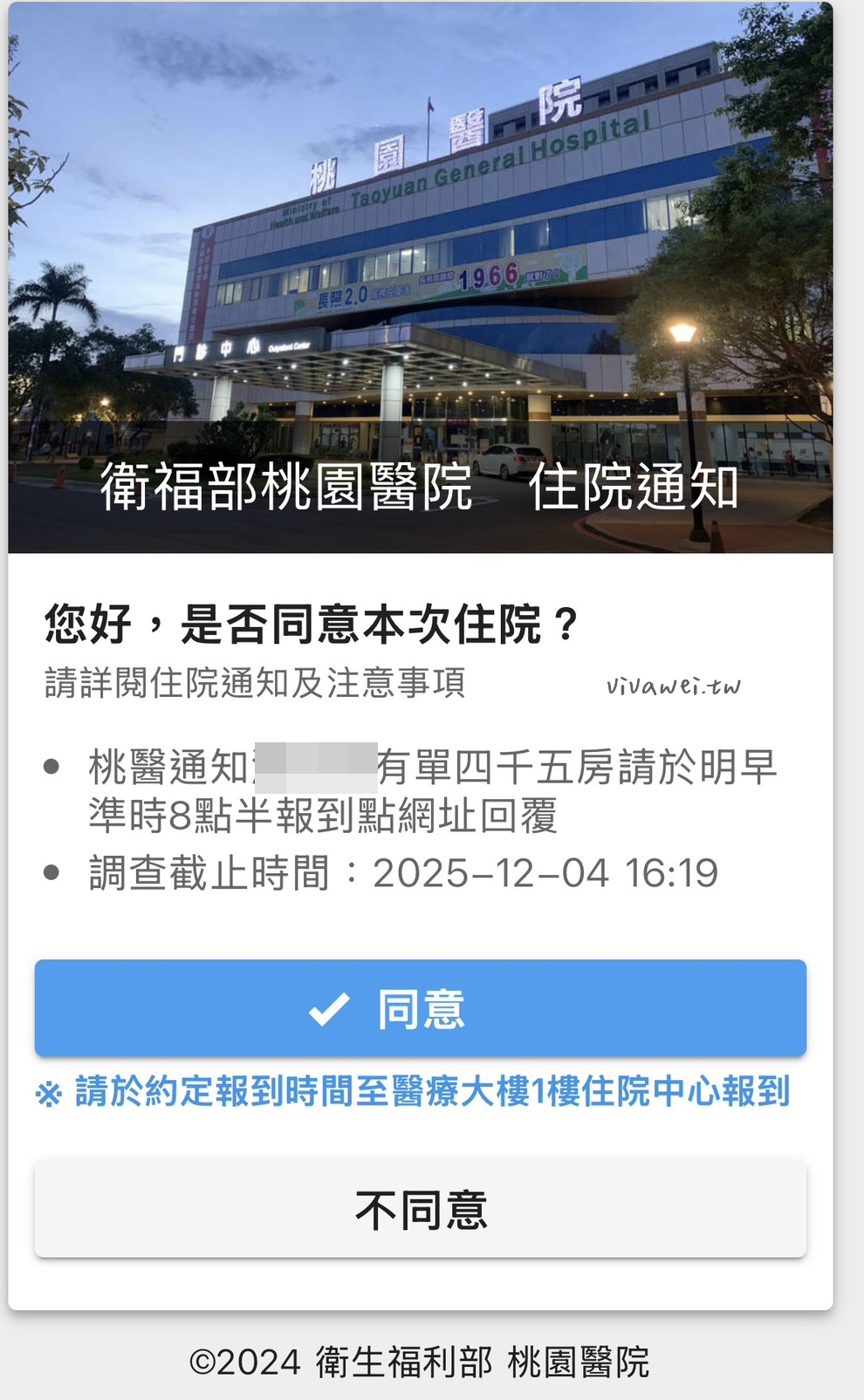Viewport: 864px width, 1400px height.
Task: Click the streetlight in the hospital photo
Action: coord(686,331)
